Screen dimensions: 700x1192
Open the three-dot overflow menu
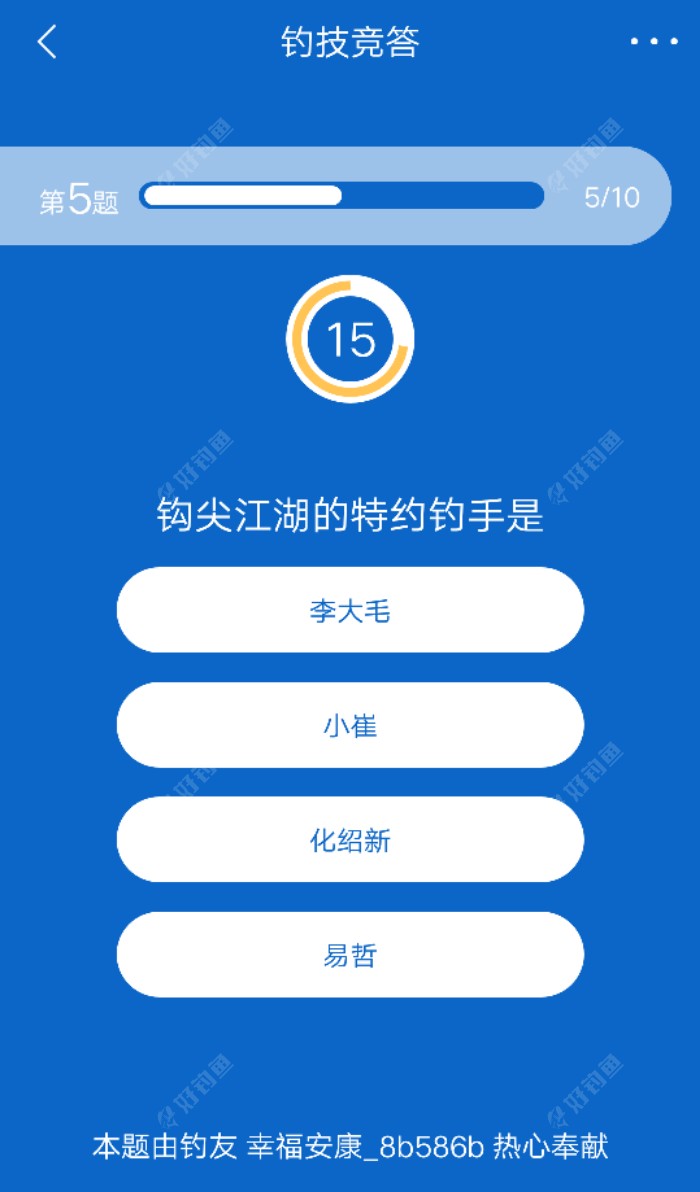(x=654, y=42)
